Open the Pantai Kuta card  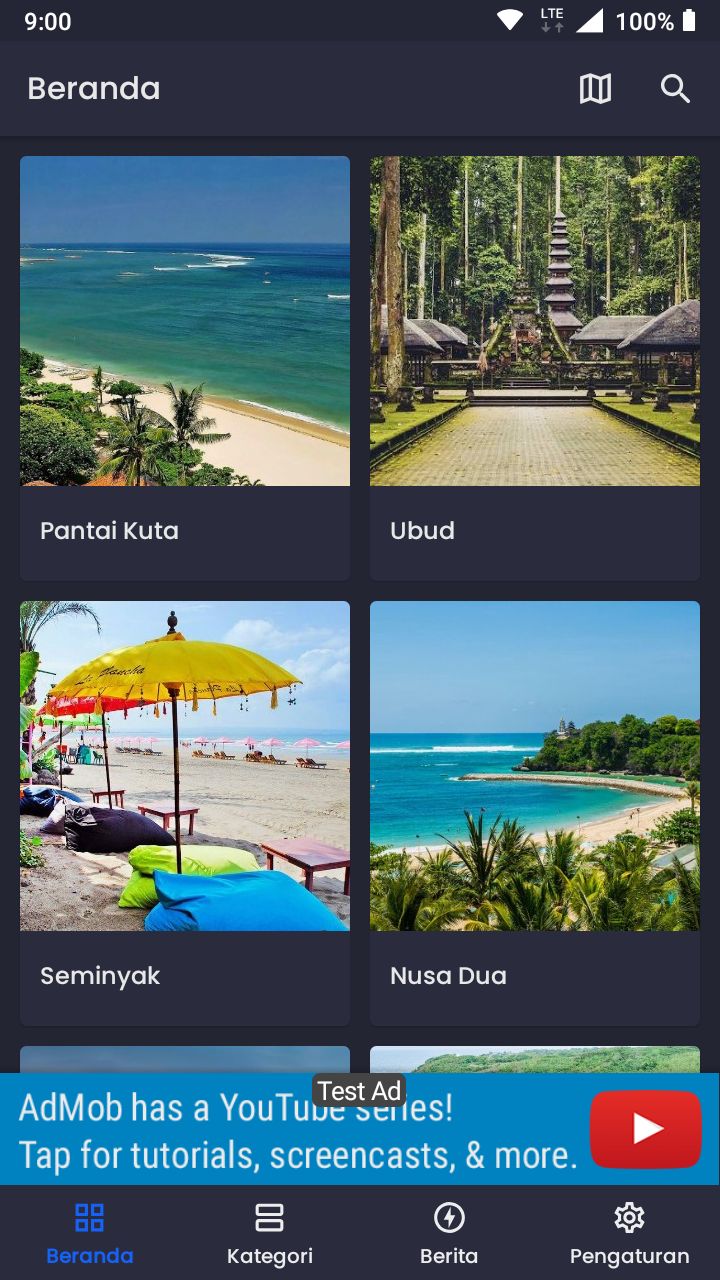tap(185, 368)
